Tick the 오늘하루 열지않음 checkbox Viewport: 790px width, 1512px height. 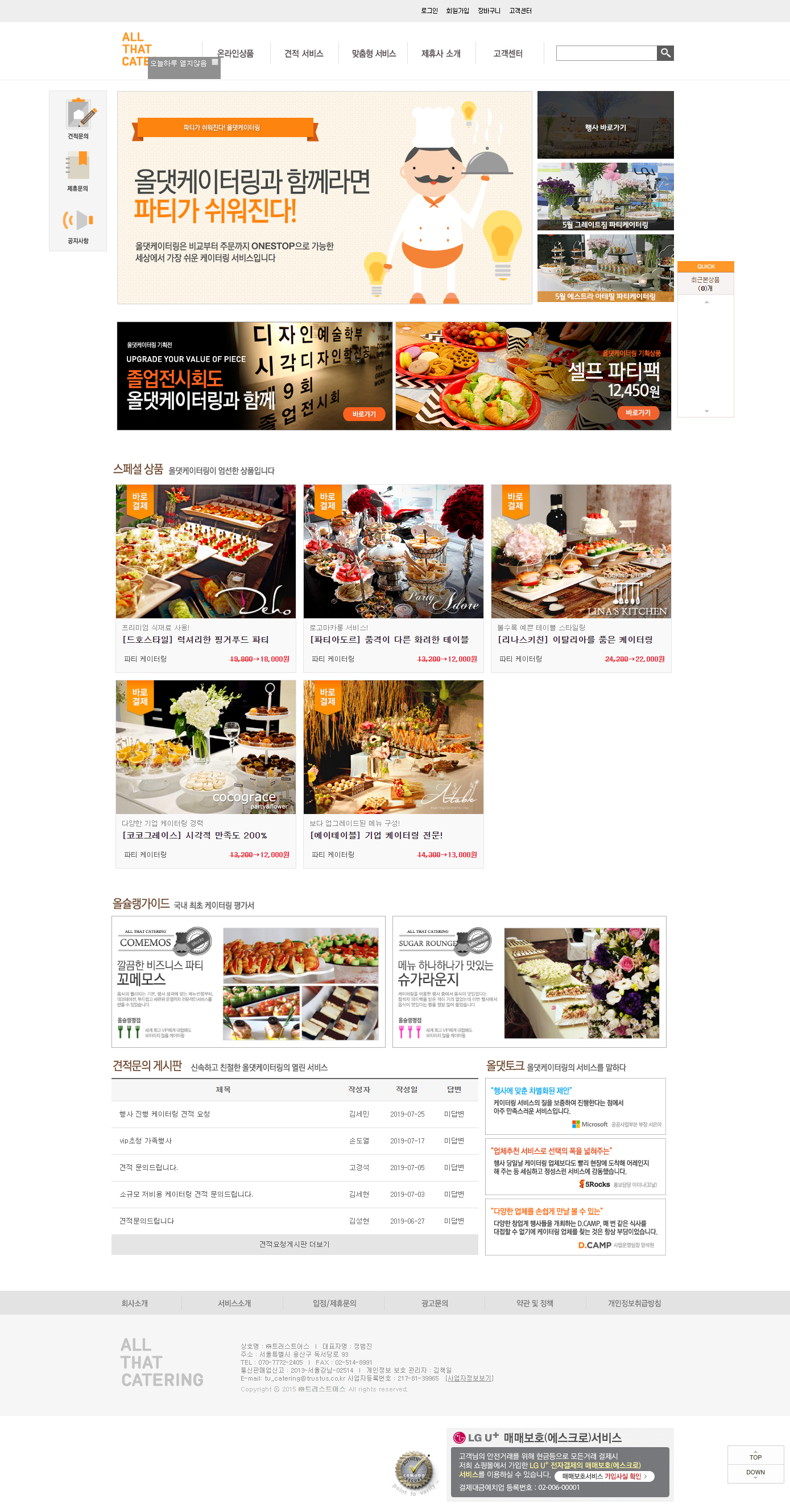215,62
